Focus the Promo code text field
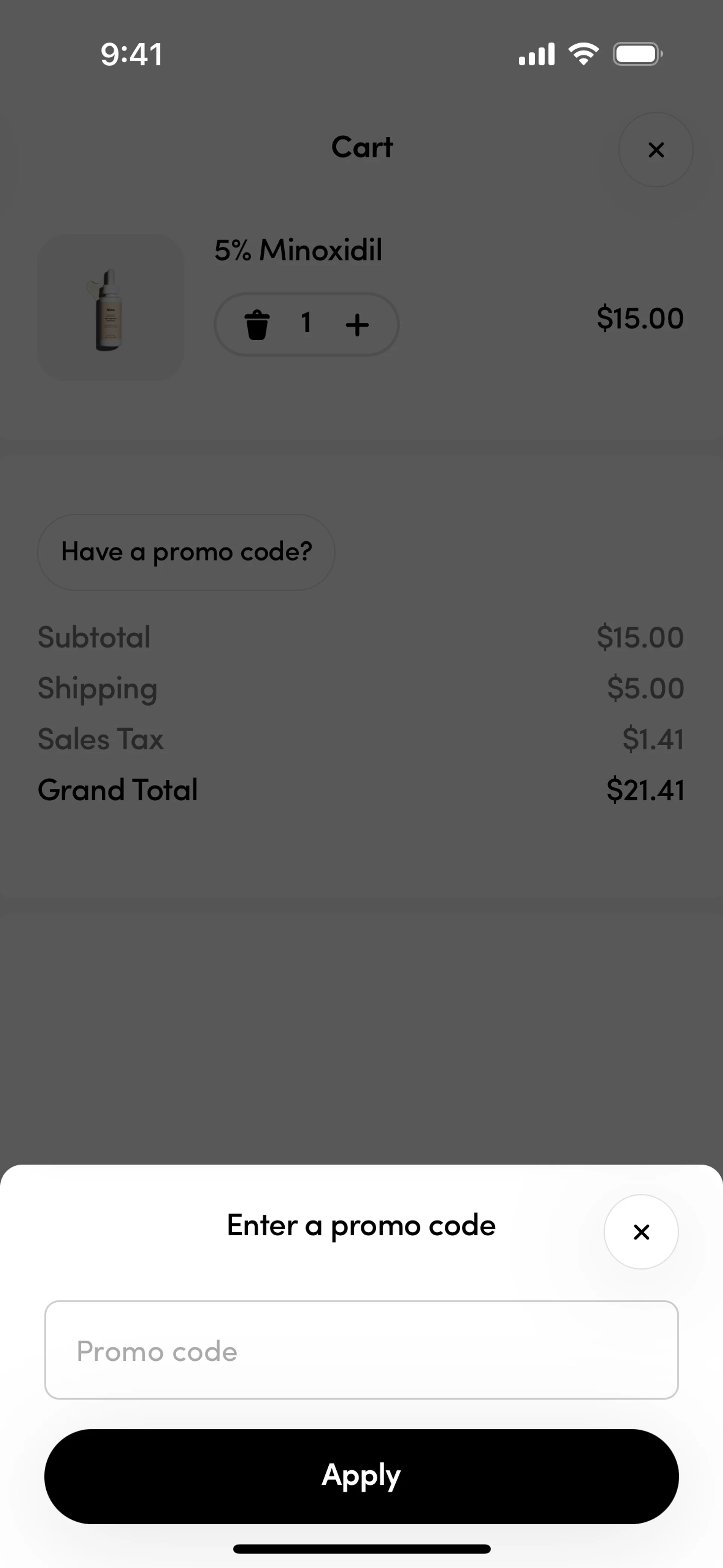Image resolution: width=723 pixels, height=1568 pixels. (361, 1351)
